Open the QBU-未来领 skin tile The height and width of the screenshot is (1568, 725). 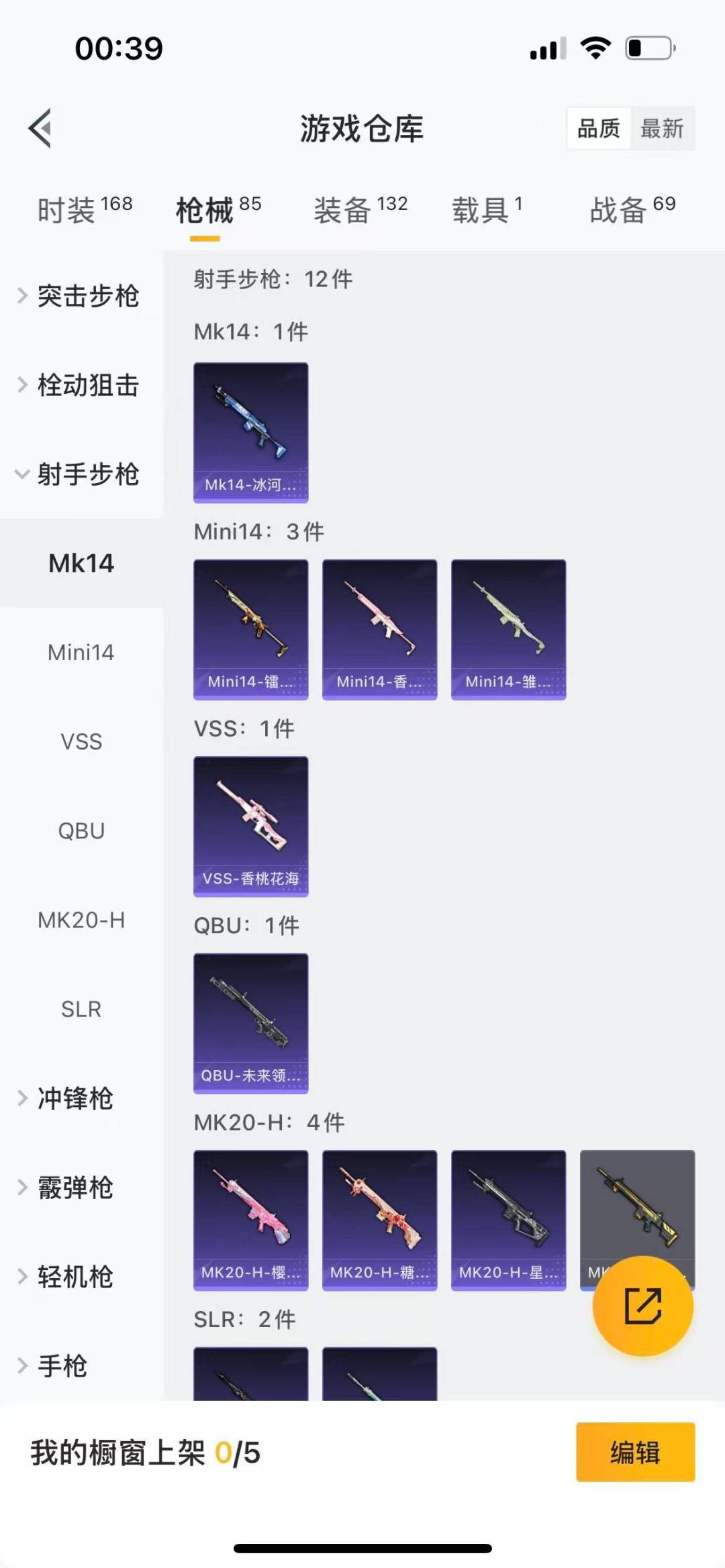point(251,1023)
